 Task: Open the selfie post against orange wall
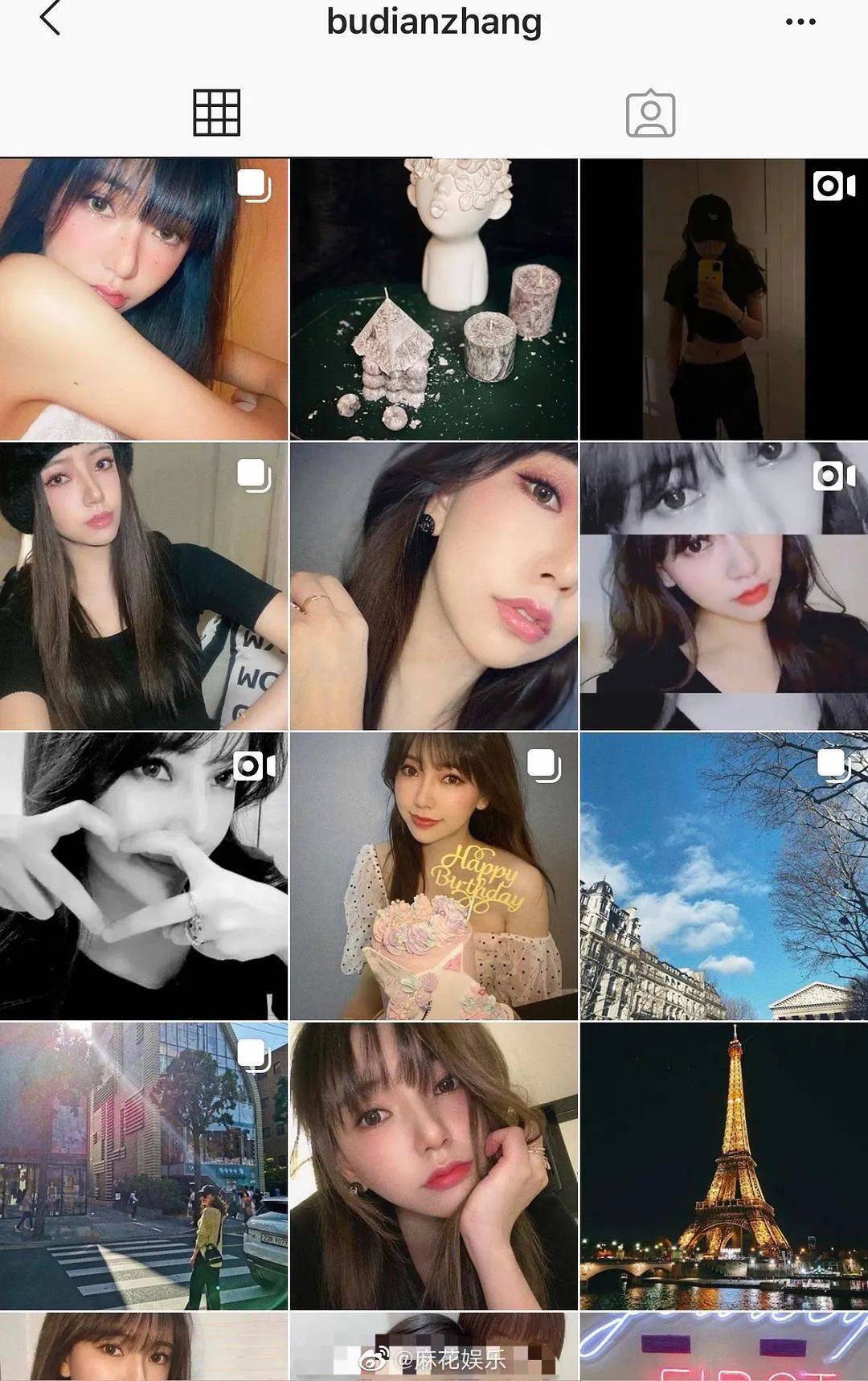click(x=143, y=299)
